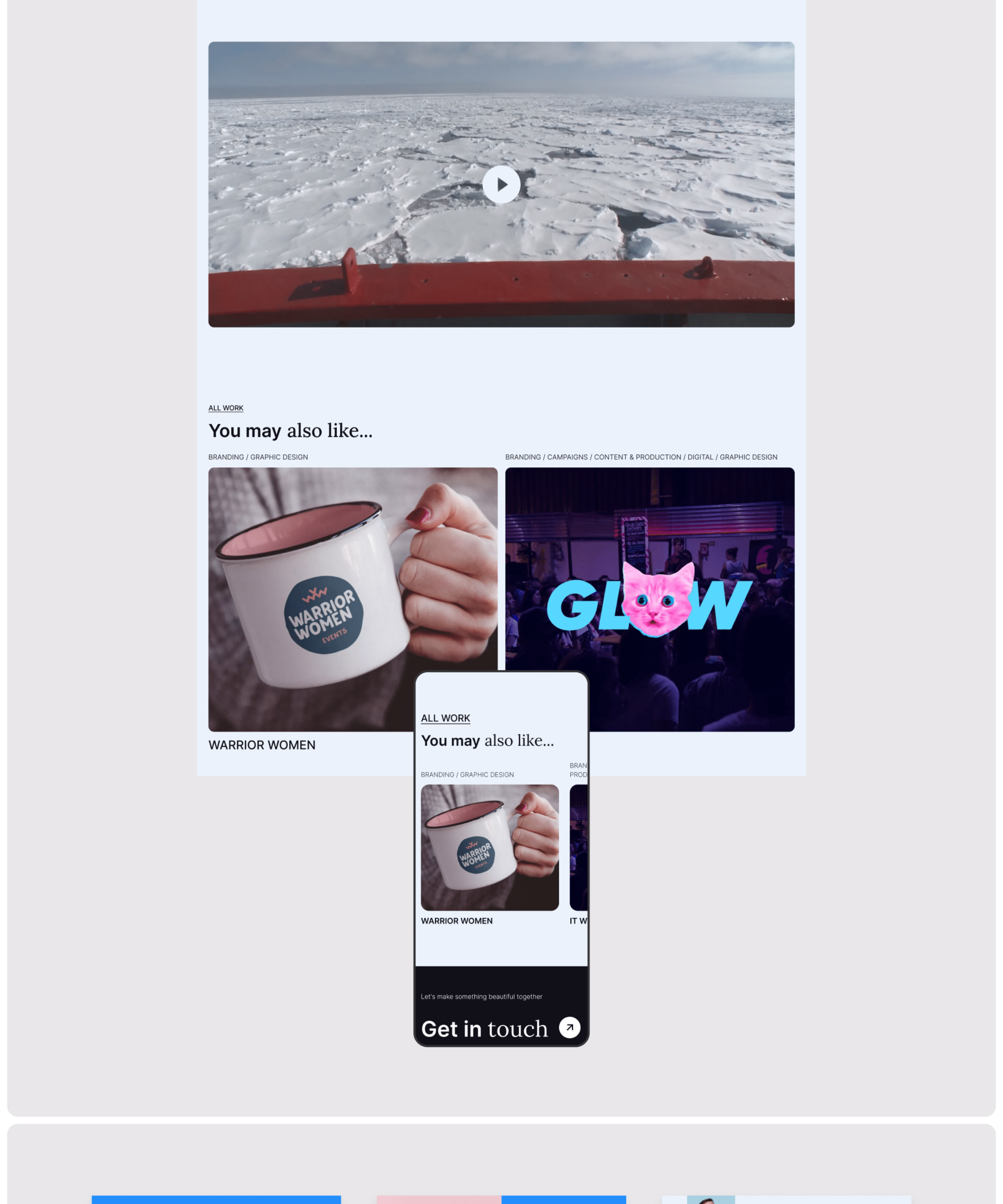The width and height of the screenshot is (1003, 1204).
Task: Click the "WARRIOR WOMEN" project title
Action: [x=262, y=745]
